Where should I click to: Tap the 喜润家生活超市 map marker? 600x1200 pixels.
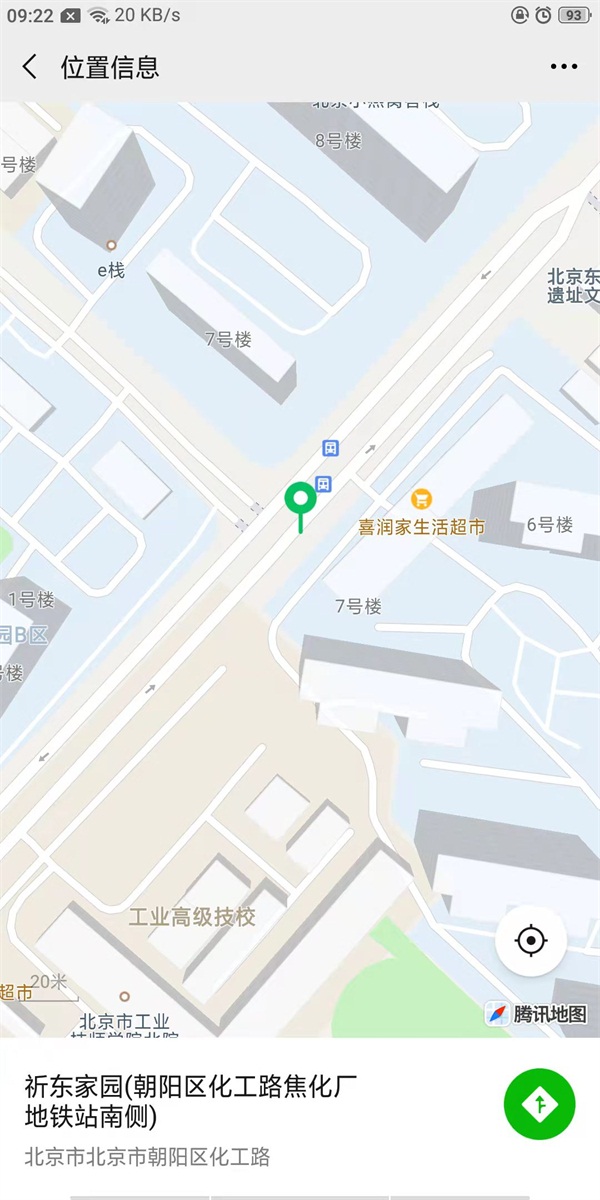click(x=422, y=498)
